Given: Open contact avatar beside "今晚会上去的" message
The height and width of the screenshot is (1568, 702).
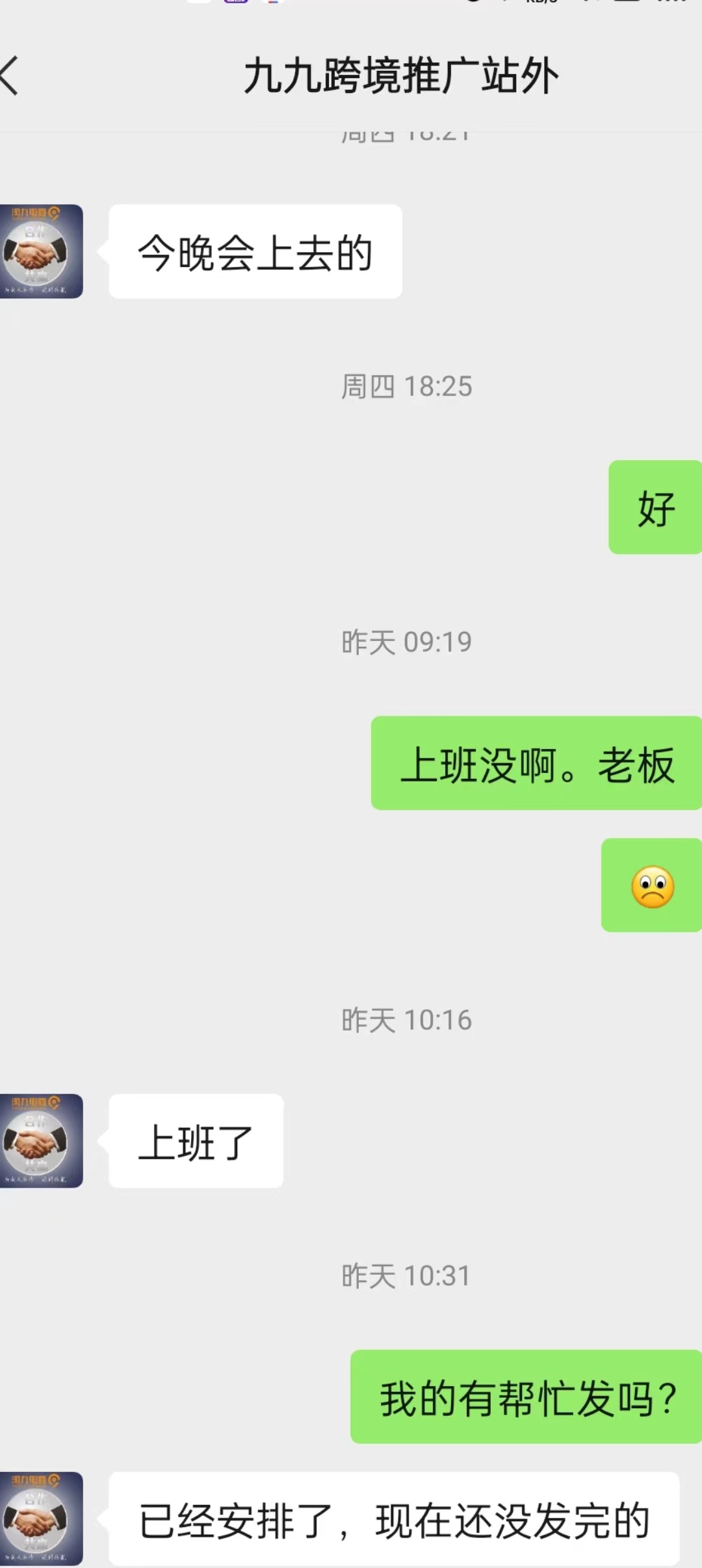Looking at the screenshot, I should pyautogui.click(x=40, y=252).
